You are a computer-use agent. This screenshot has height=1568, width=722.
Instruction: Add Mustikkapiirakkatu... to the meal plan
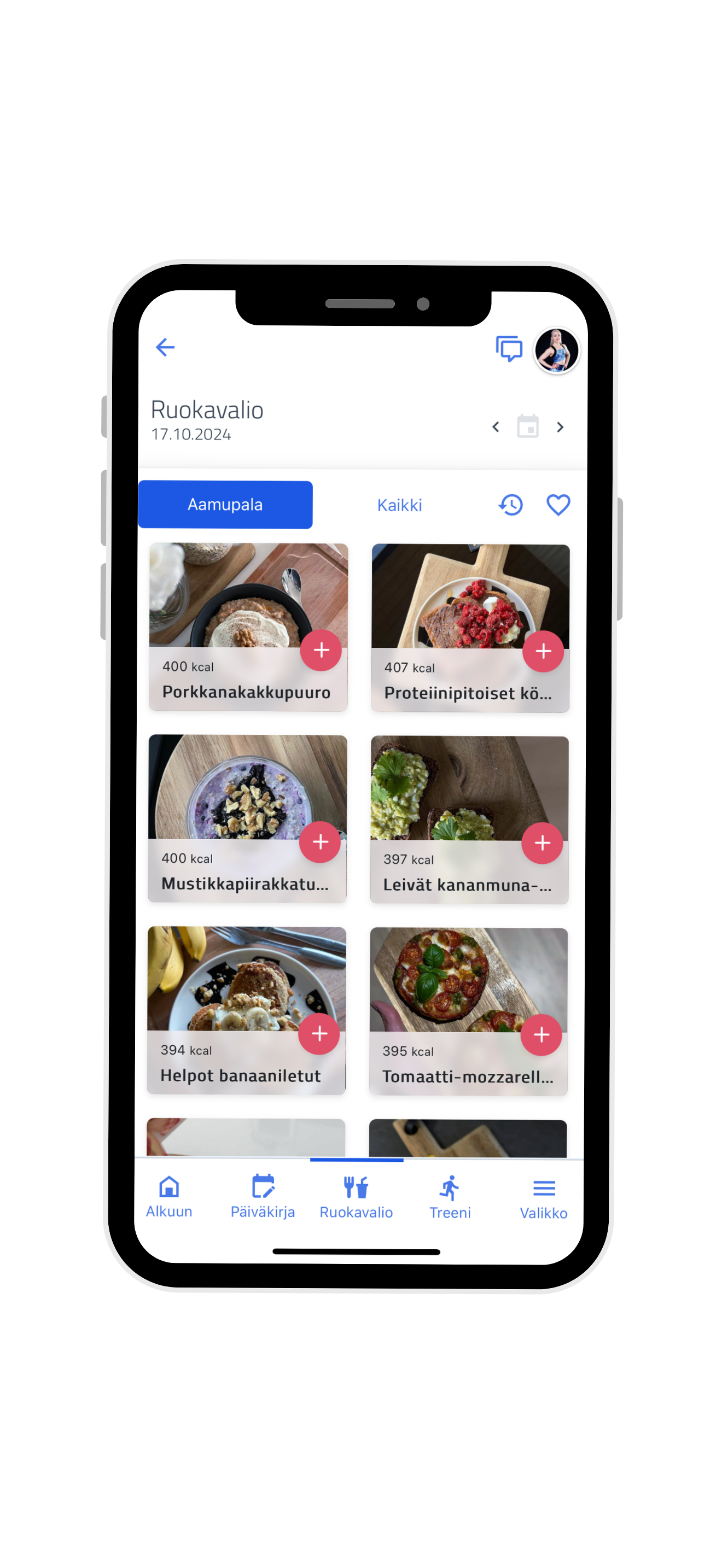click(320, 842)
